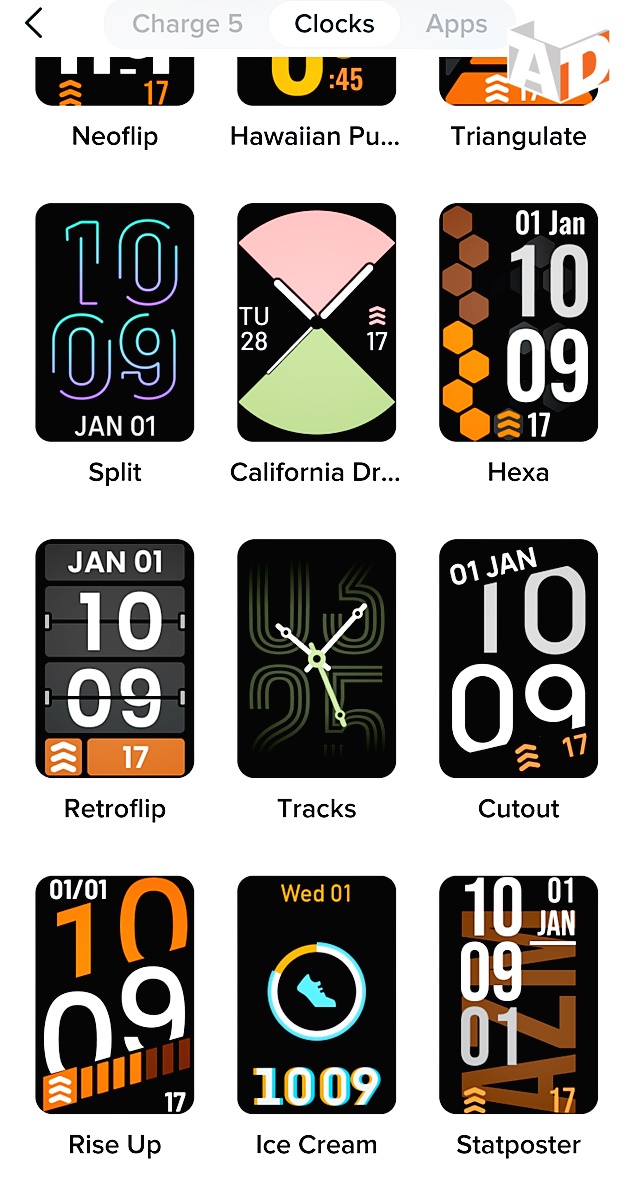Image resolution: width=626 pixels, height=1200 pixels.
Task: Switch to the Apps tab
Action: coord(456,24)
